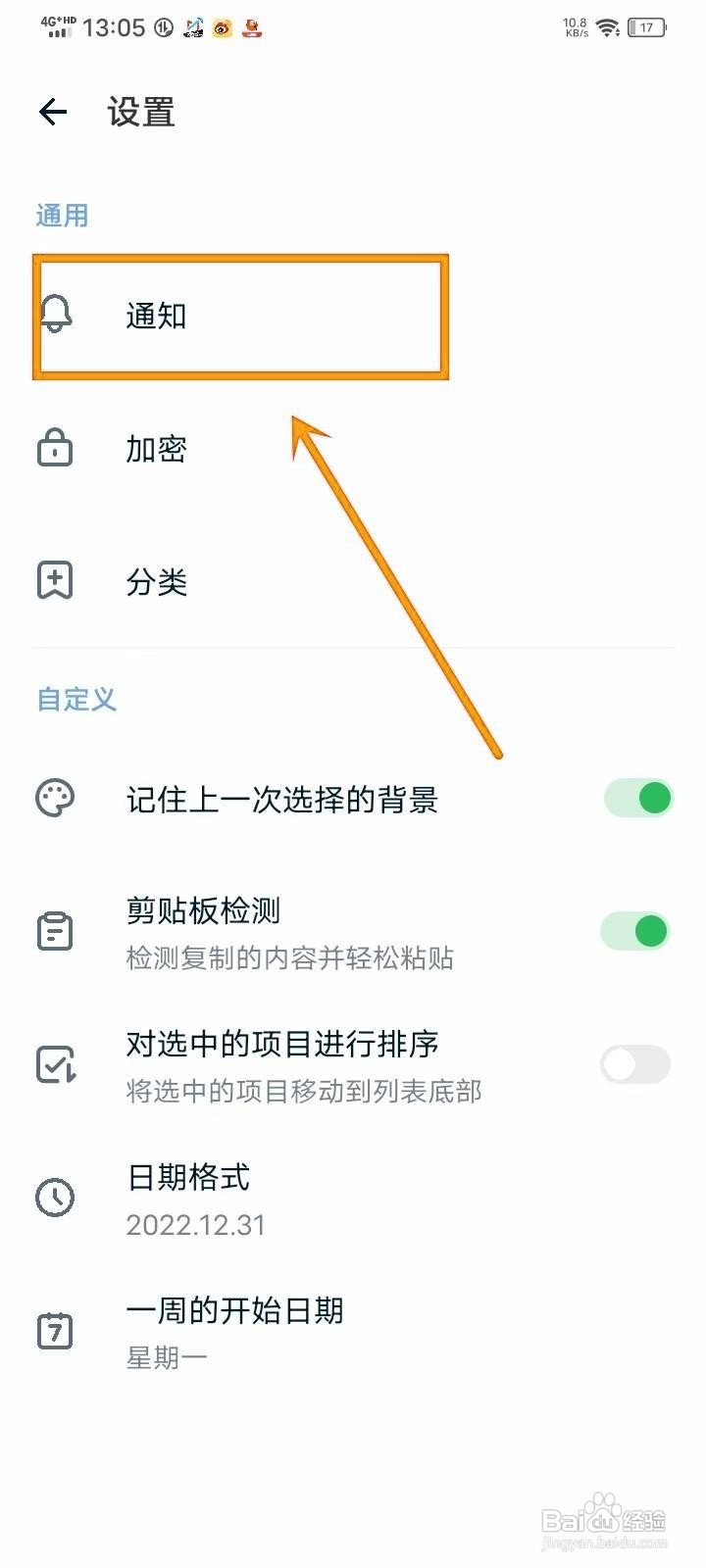Viewport: 706px width, 1568px height.
Task: Click the palette icon for background settings
Action: (x=53, y=799)
